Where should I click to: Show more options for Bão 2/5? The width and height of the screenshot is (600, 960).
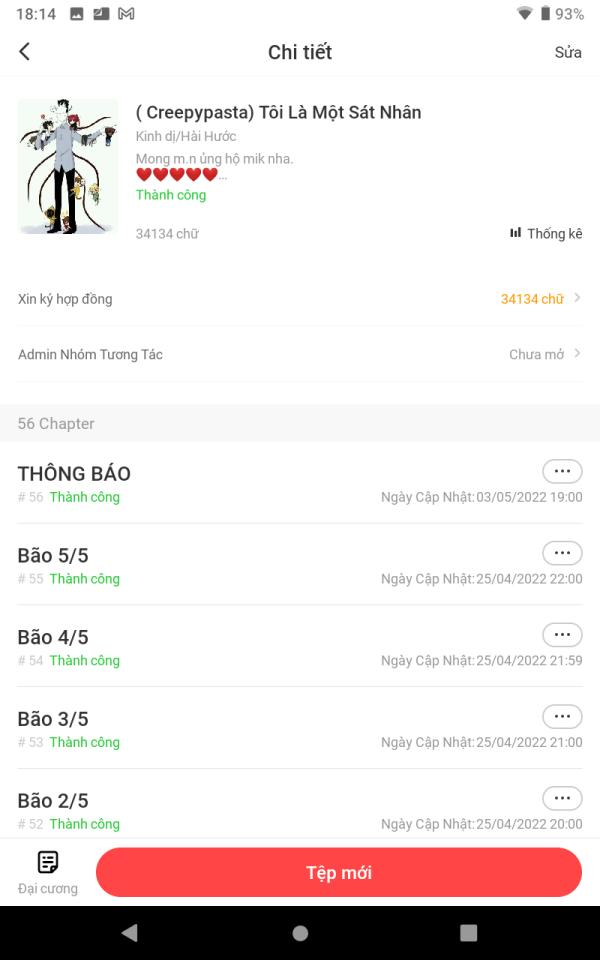(562, 798)
